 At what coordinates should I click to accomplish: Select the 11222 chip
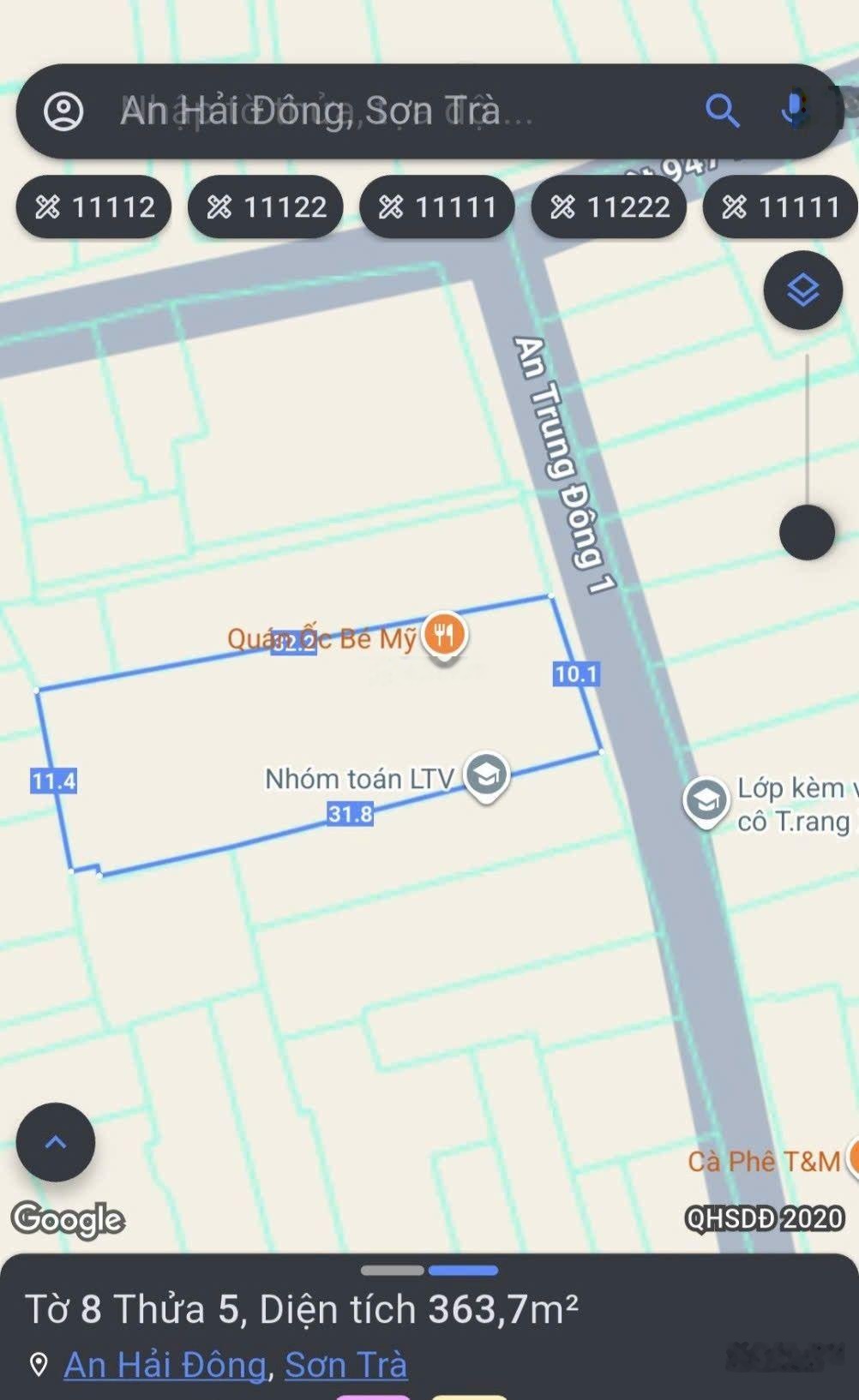[609, 207]
